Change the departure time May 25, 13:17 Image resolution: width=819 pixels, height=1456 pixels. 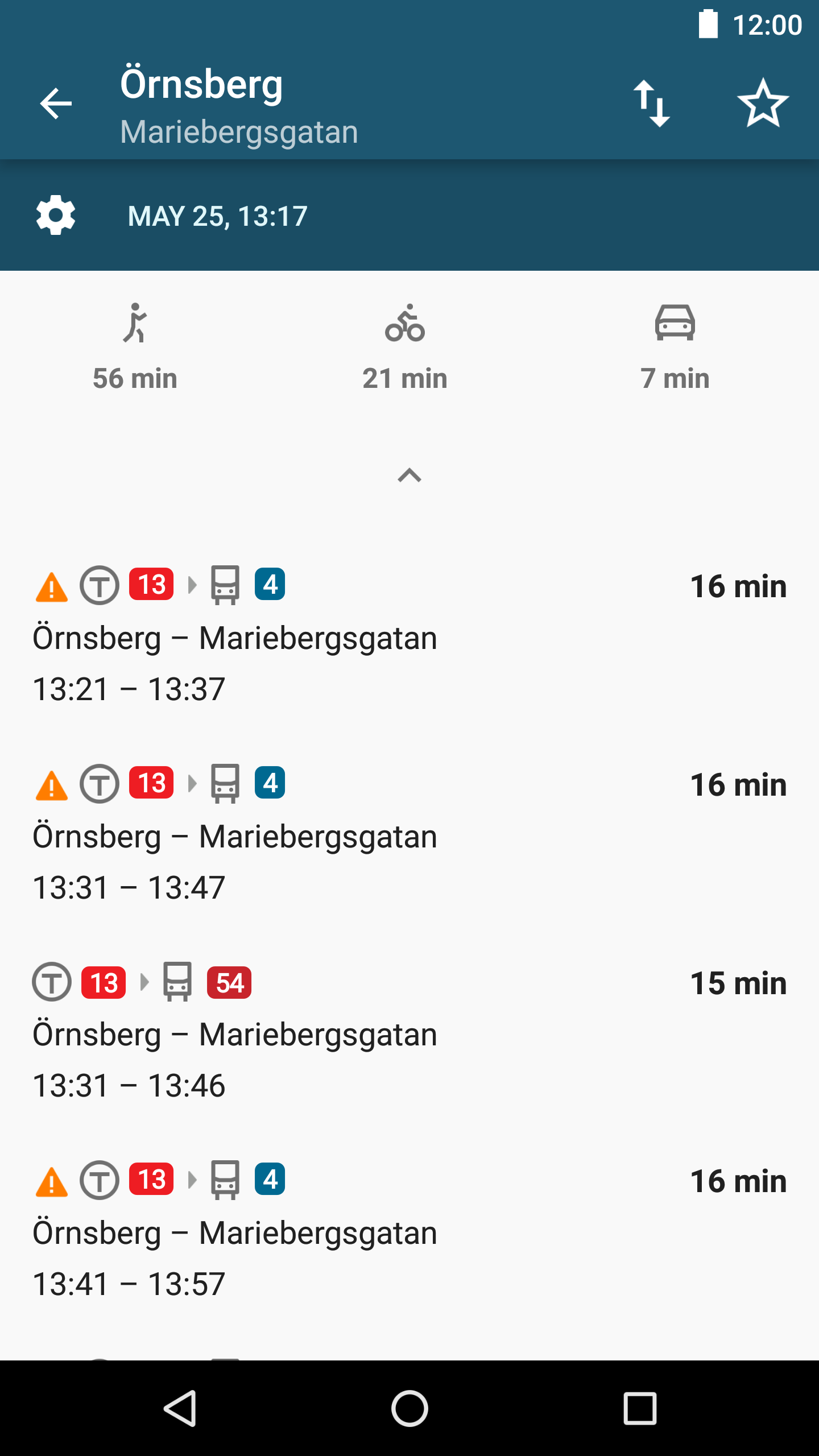click(x=218, y=216)
